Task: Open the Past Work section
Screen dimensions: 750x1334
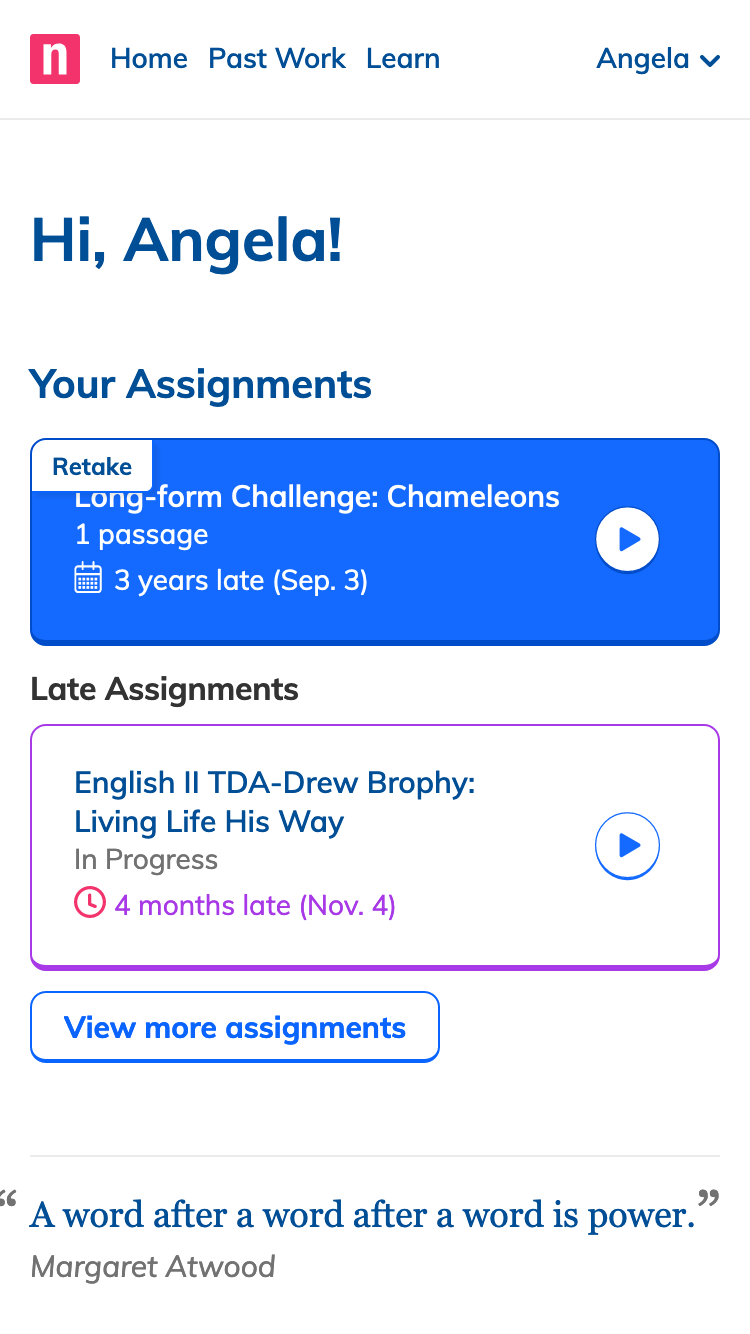Action: [277, 59]
